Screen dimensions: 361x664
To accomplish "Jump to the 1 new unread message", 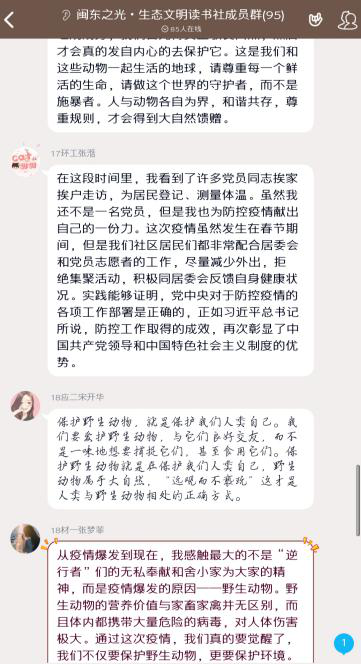I will (x=344, y=643).
